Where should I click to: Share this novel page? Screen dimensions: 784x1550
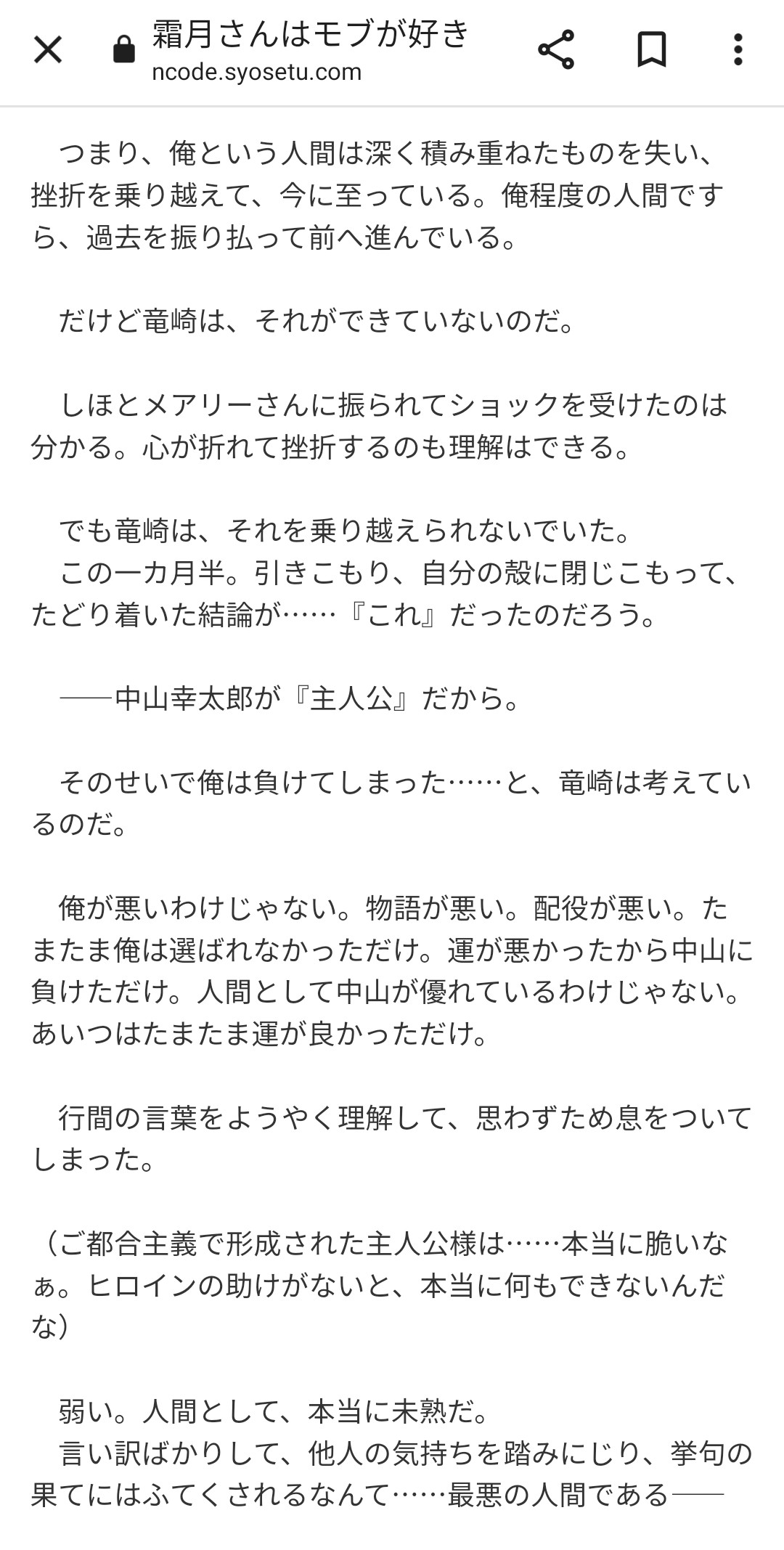(556, 50)
